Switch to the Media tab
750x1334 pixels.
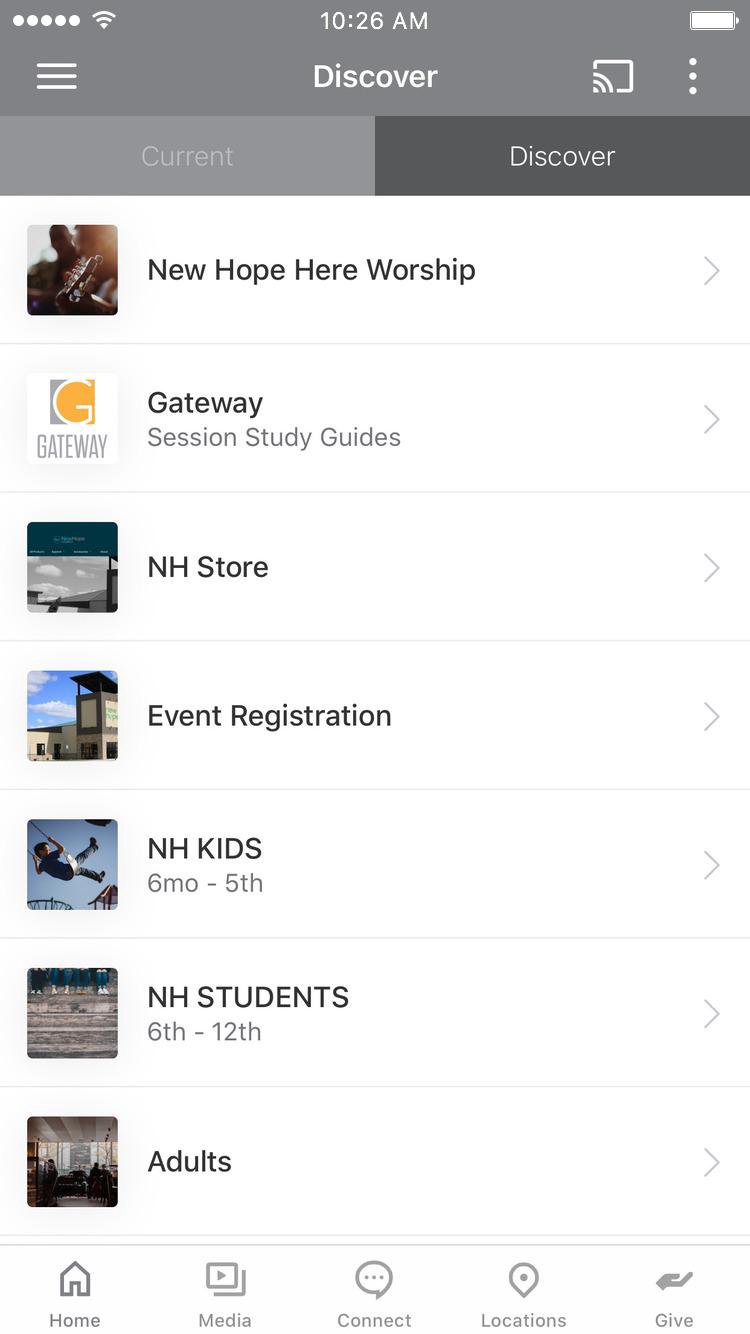[225, 1292]
